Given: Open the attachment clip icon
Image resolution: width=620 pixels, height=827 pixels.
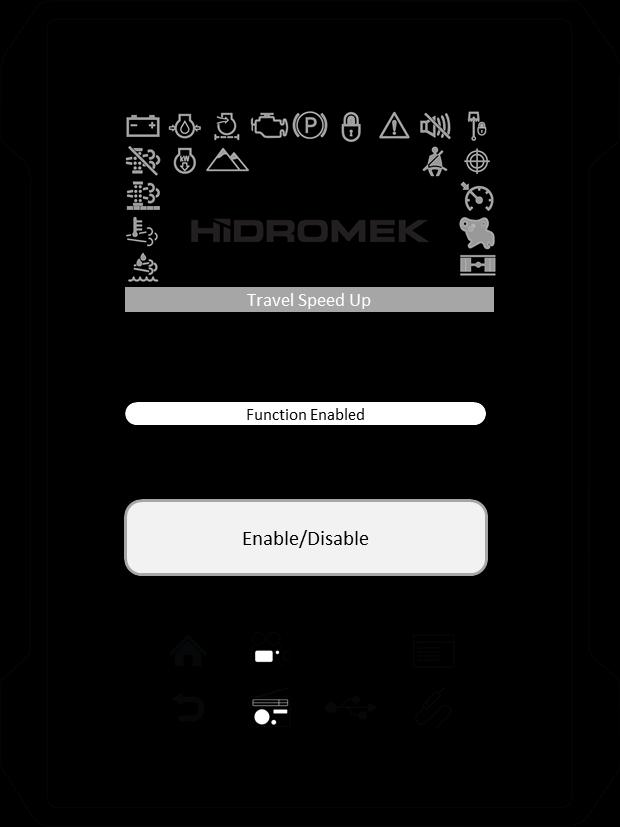Looking at the screenshot, I should coord(433,709).
